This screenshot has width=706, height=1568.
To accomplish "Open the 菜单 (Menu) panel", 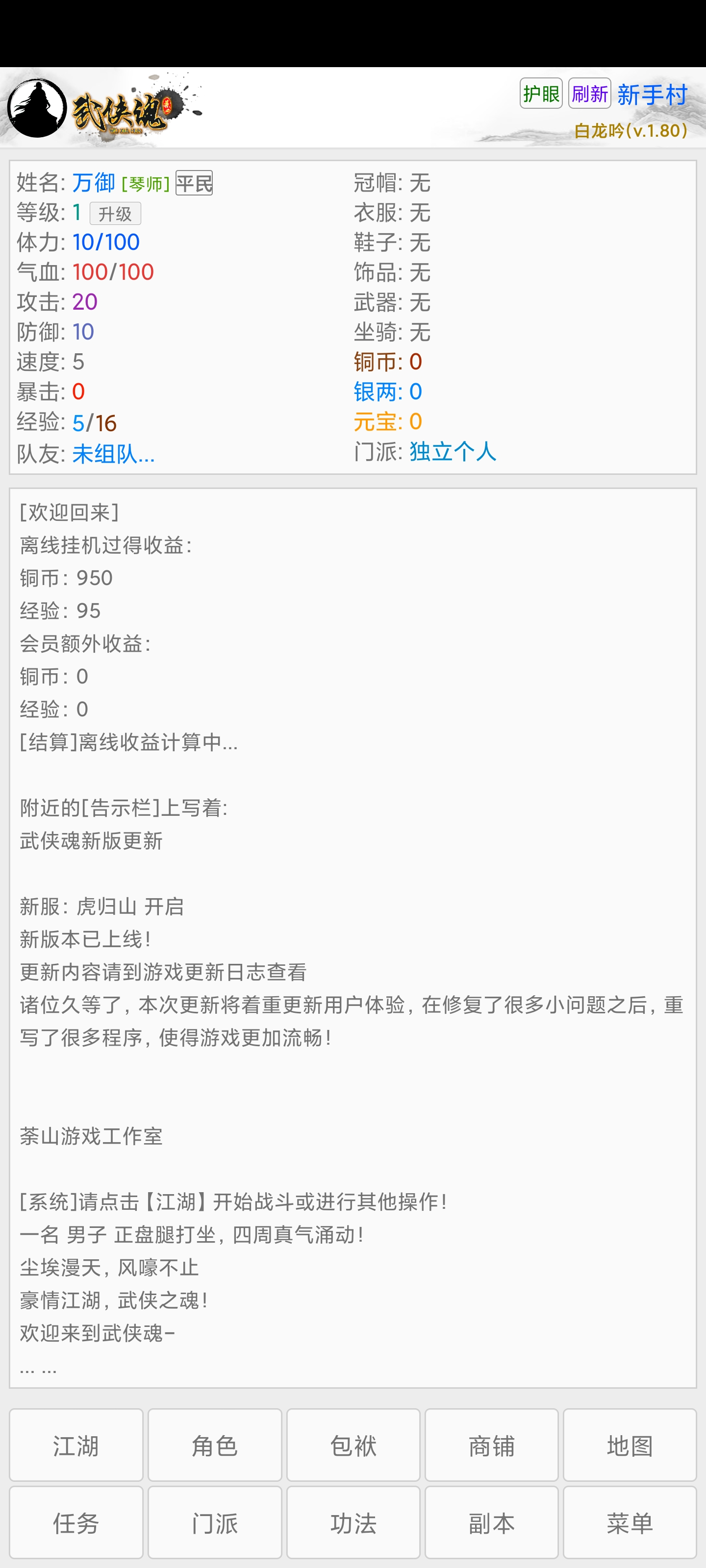I will click(x=630, y=1522).
